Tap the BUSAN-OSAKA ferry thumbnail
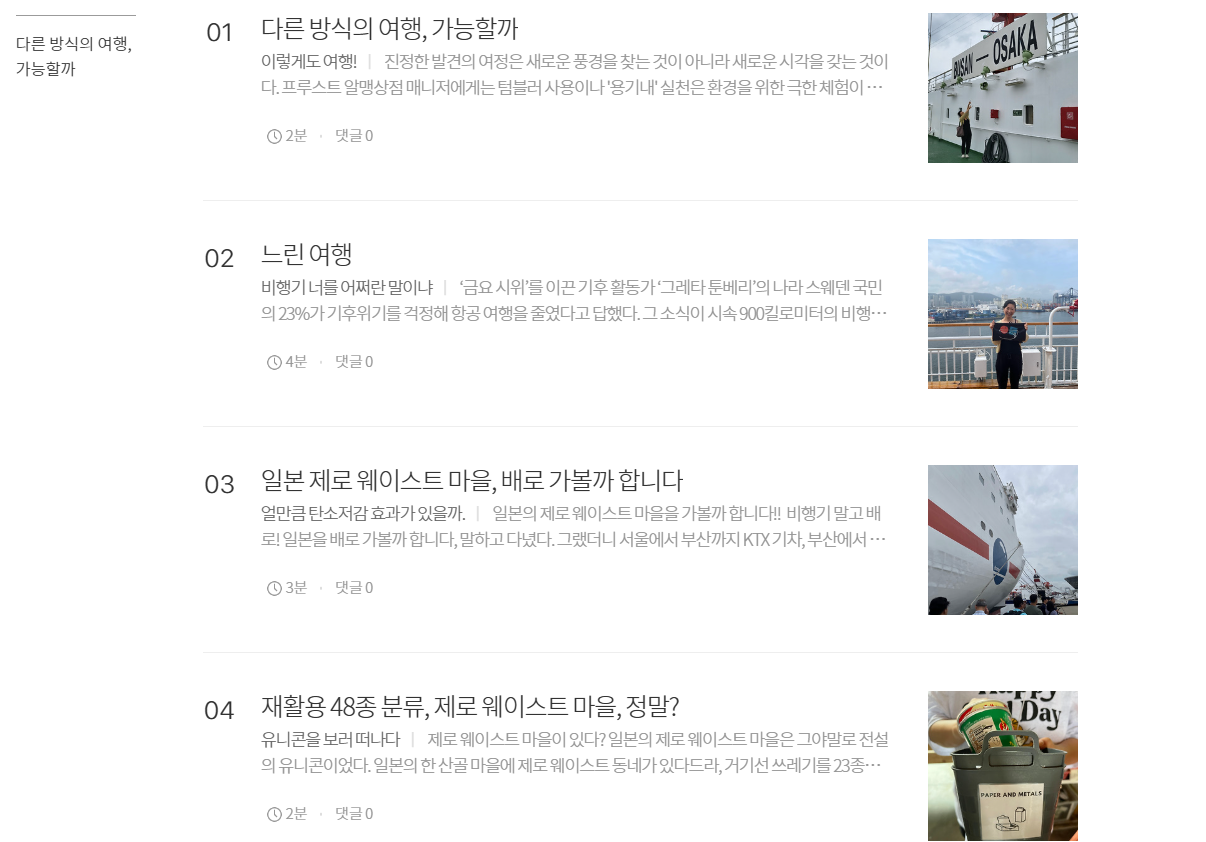Image resolution: width=1206 pixels, height=842 pixels. click(x=1003, y=88)
